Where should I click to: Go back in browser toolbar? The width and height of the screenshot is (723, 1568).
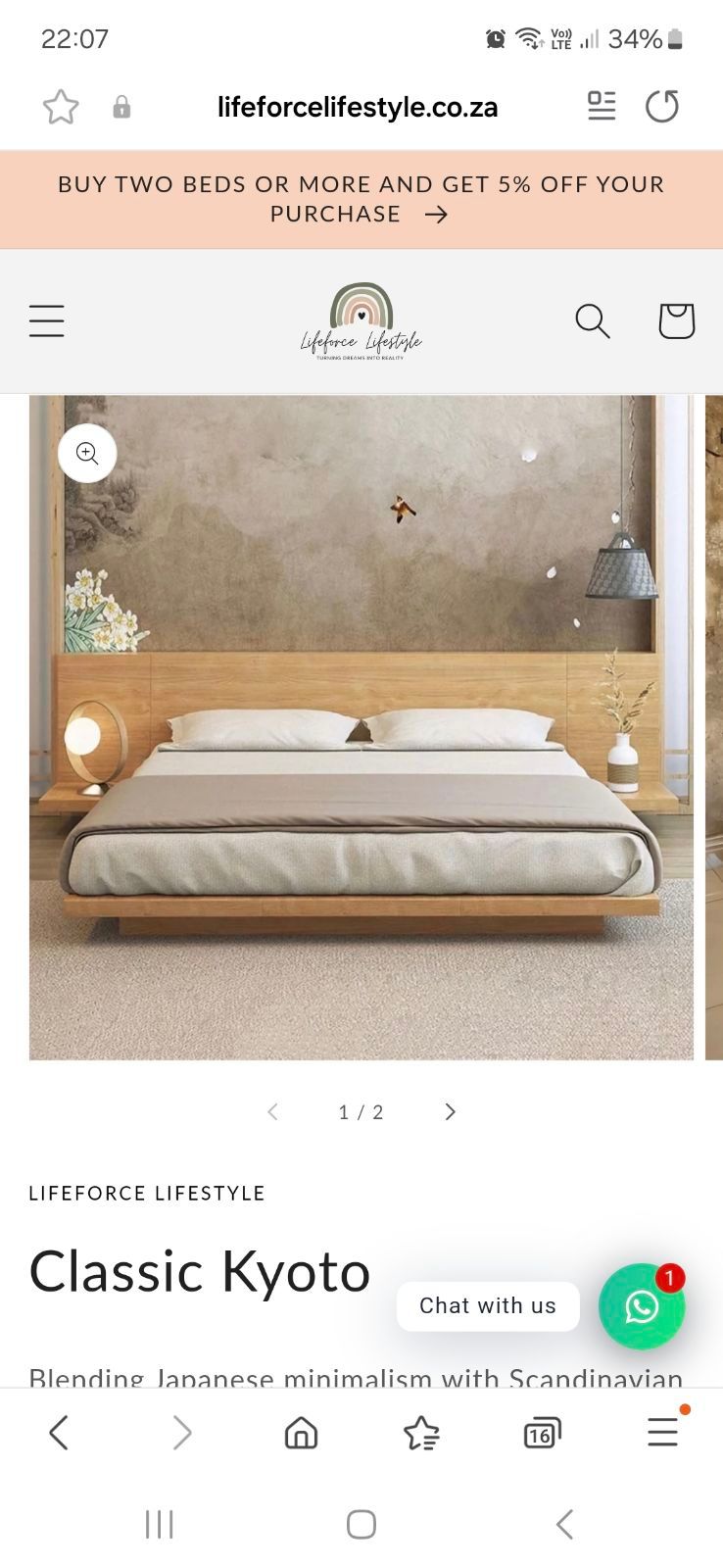[x=59, y=1433]
